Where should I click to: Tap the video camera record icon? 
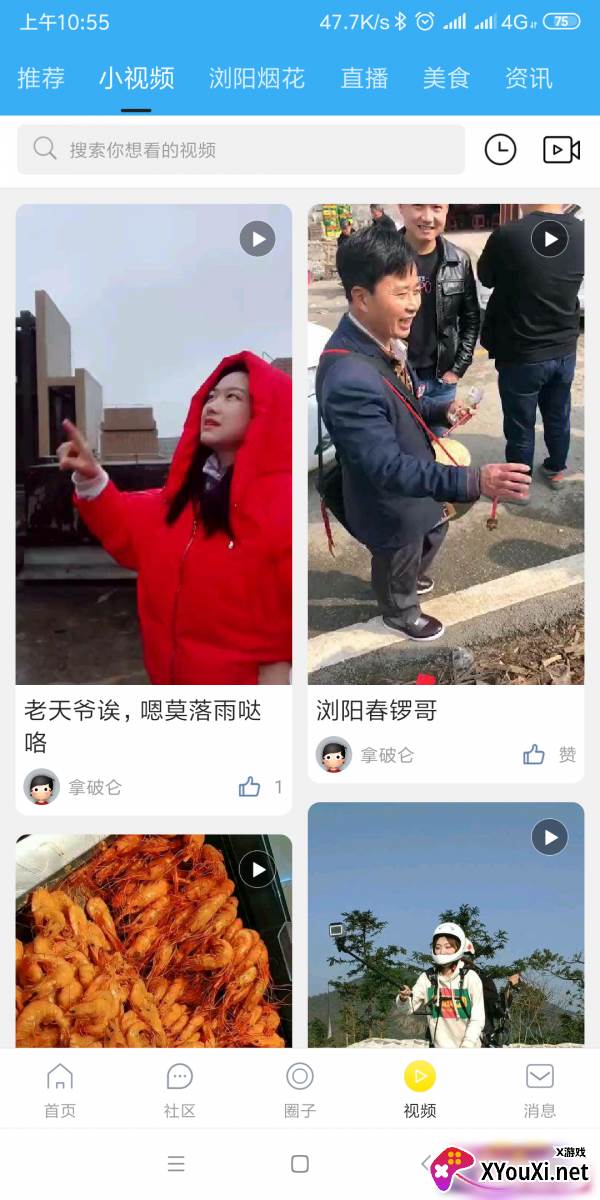tap(561, 150)
